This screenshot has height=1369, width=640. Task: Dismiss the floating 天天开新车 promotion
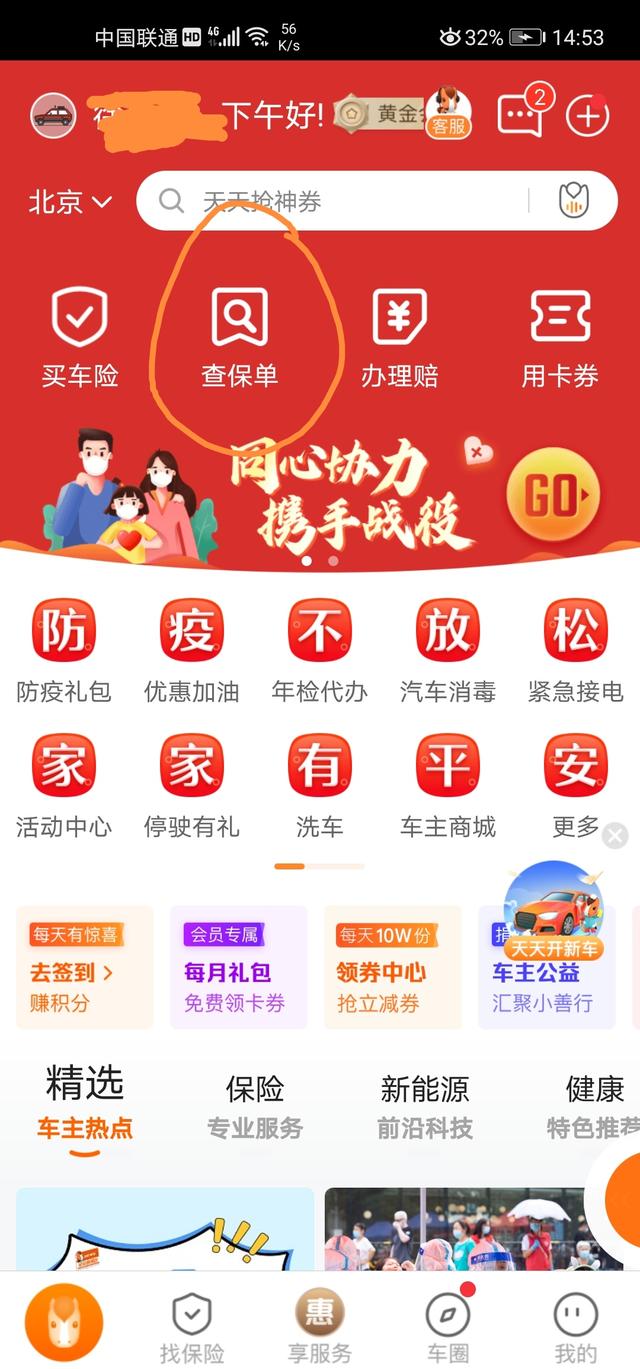point(615,835)
